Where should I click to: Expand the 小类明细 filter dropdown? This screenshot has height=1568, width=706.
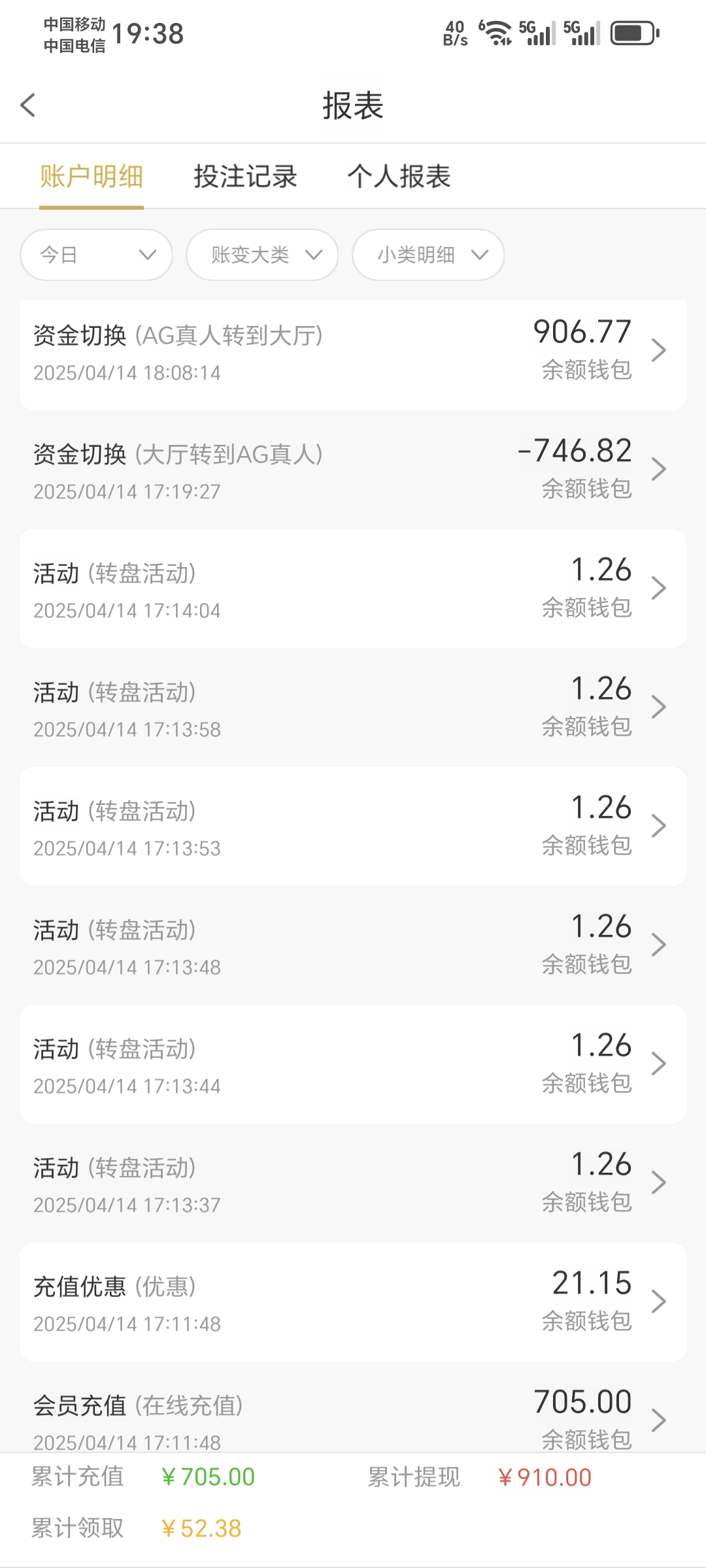point(428,255)
